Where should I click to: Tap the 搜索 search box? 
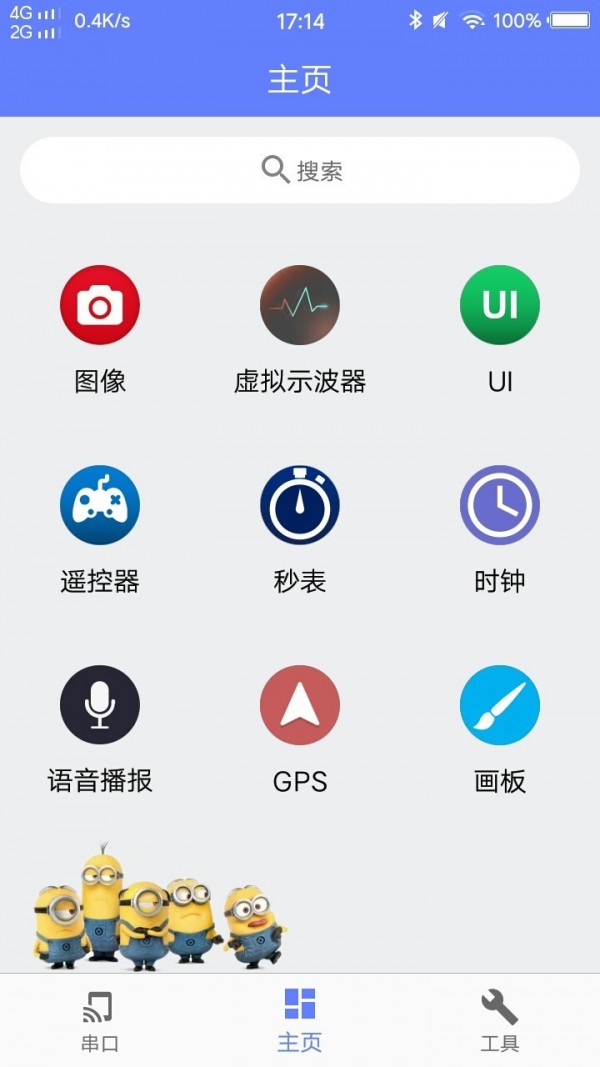(x=300, y=170)
